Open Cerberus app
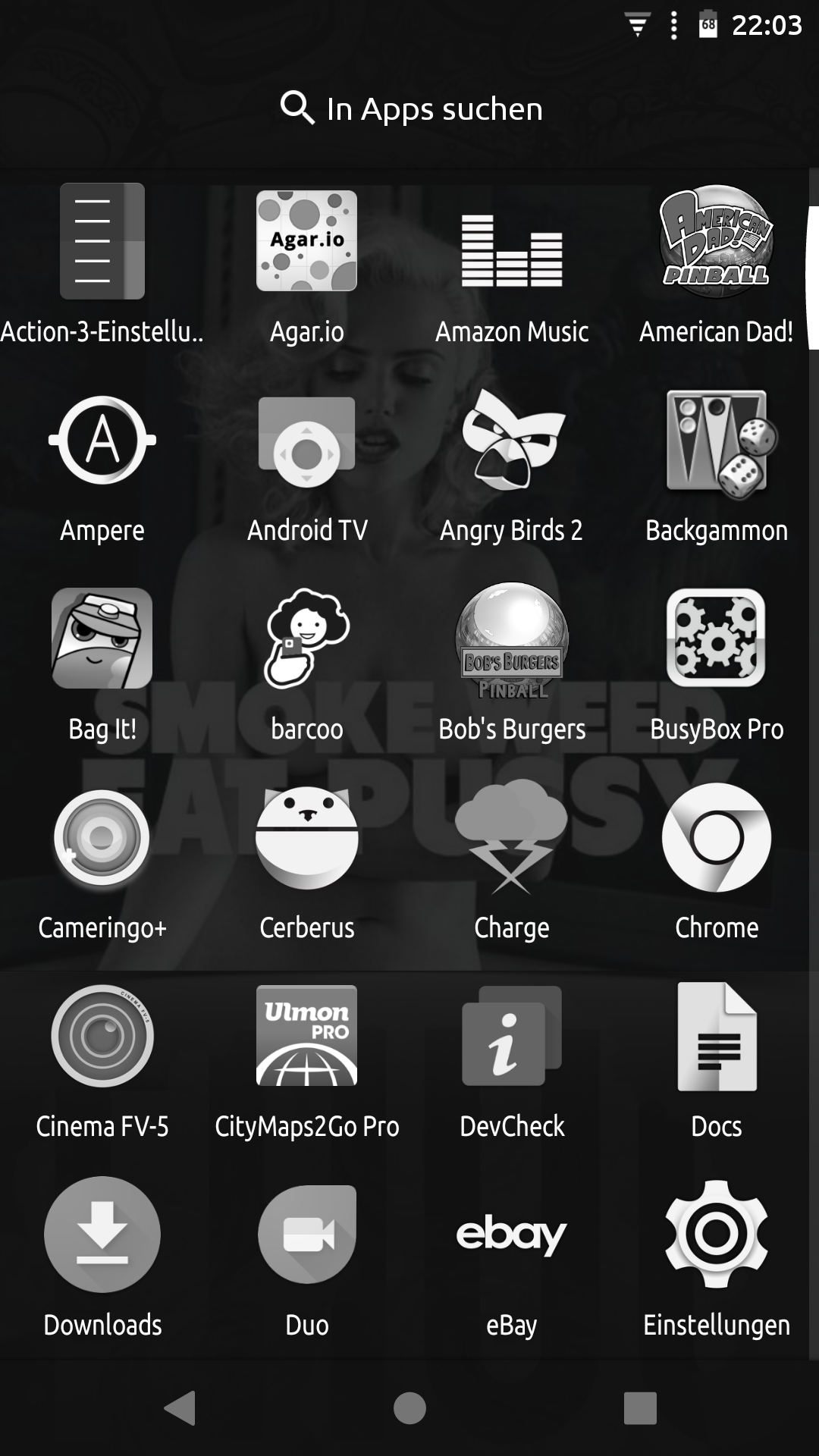819x1456 pixels. [x=306, y=838]
